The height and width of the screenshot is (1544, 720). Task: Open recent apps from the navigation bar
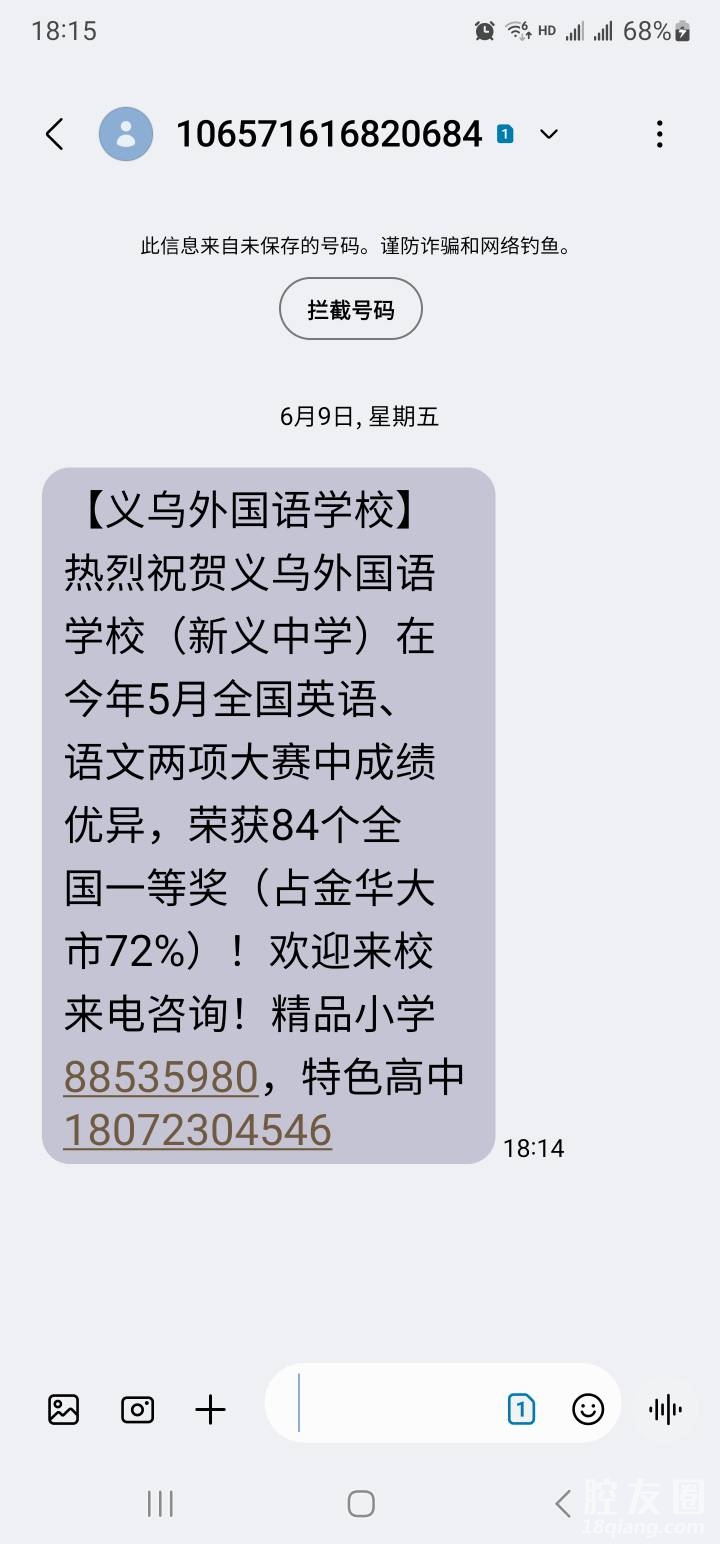160,1503
